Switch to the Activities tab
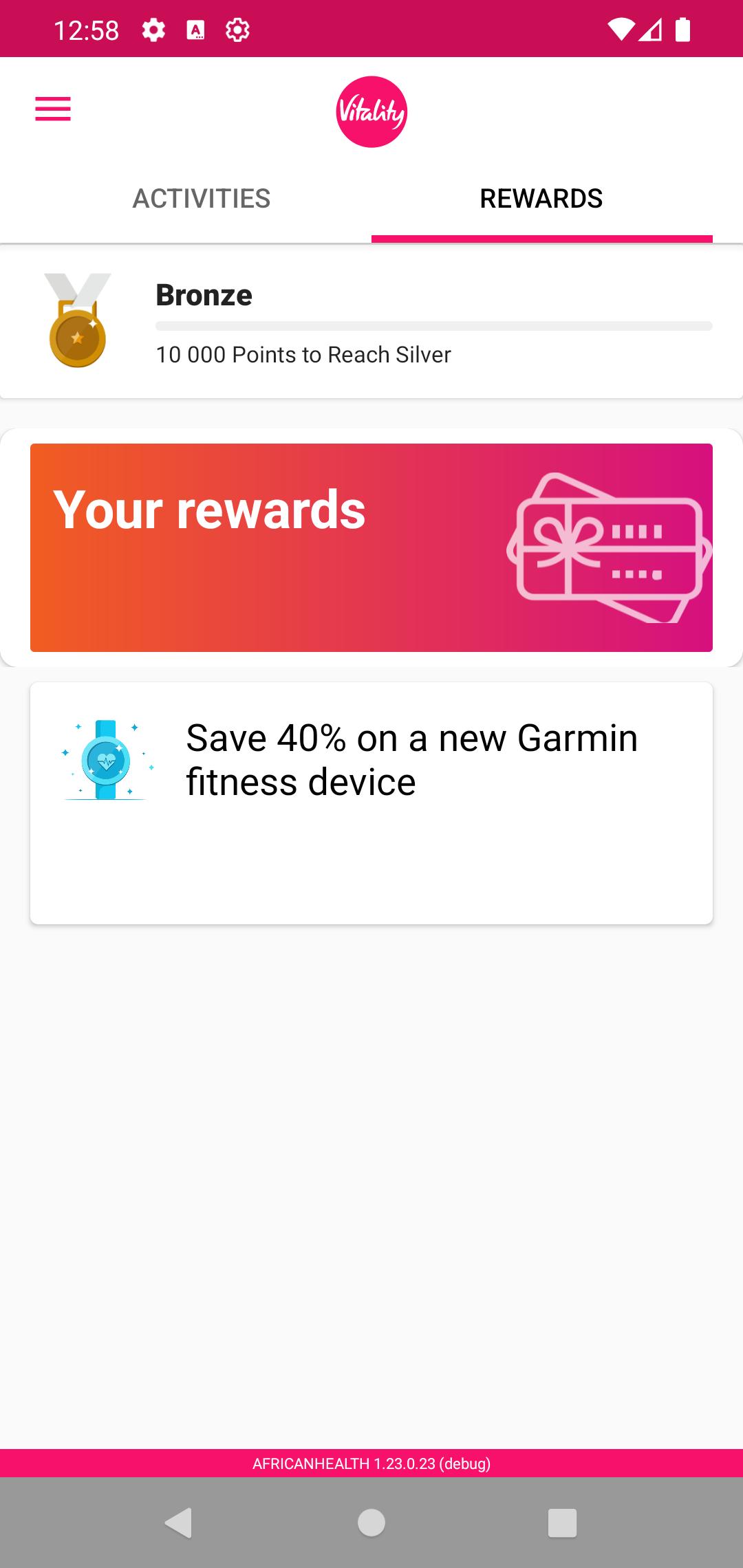The image size is (743, 1568). click(x=201, y=199)
